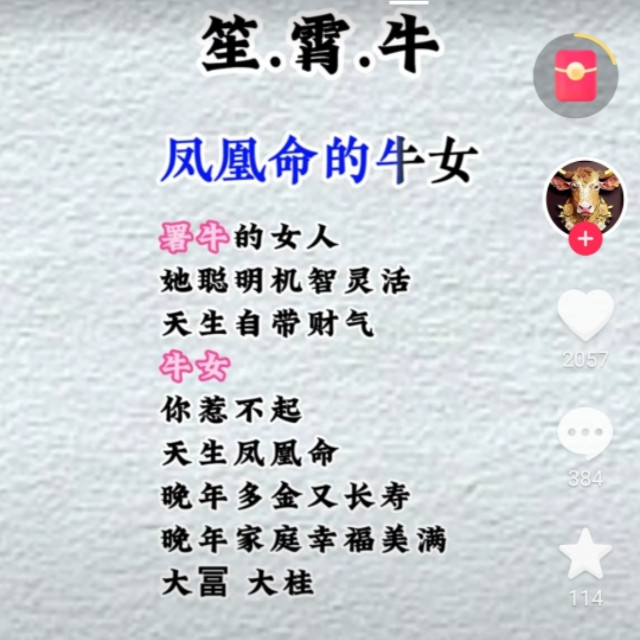Image resolution: width=640 pixels, height=640 pixels.
Task: Add video to favorites with the star
Action: pos(585,554)
